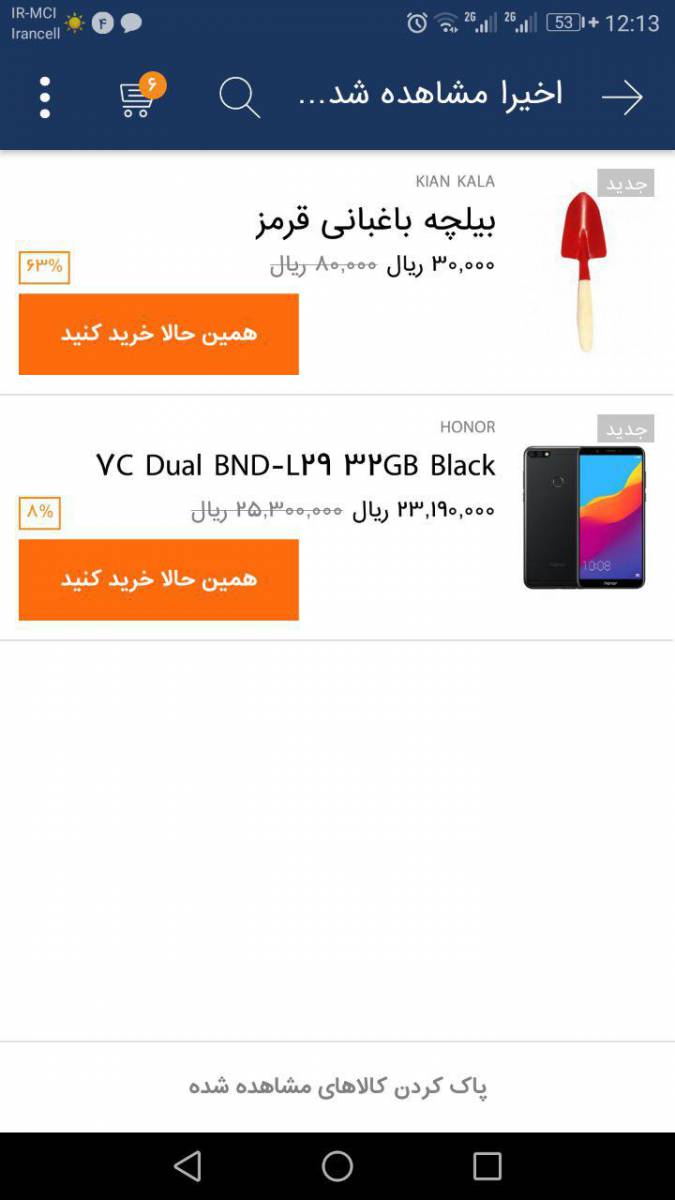Tap the search magnifier icon
675x1200 pixels.
[239, 97]
